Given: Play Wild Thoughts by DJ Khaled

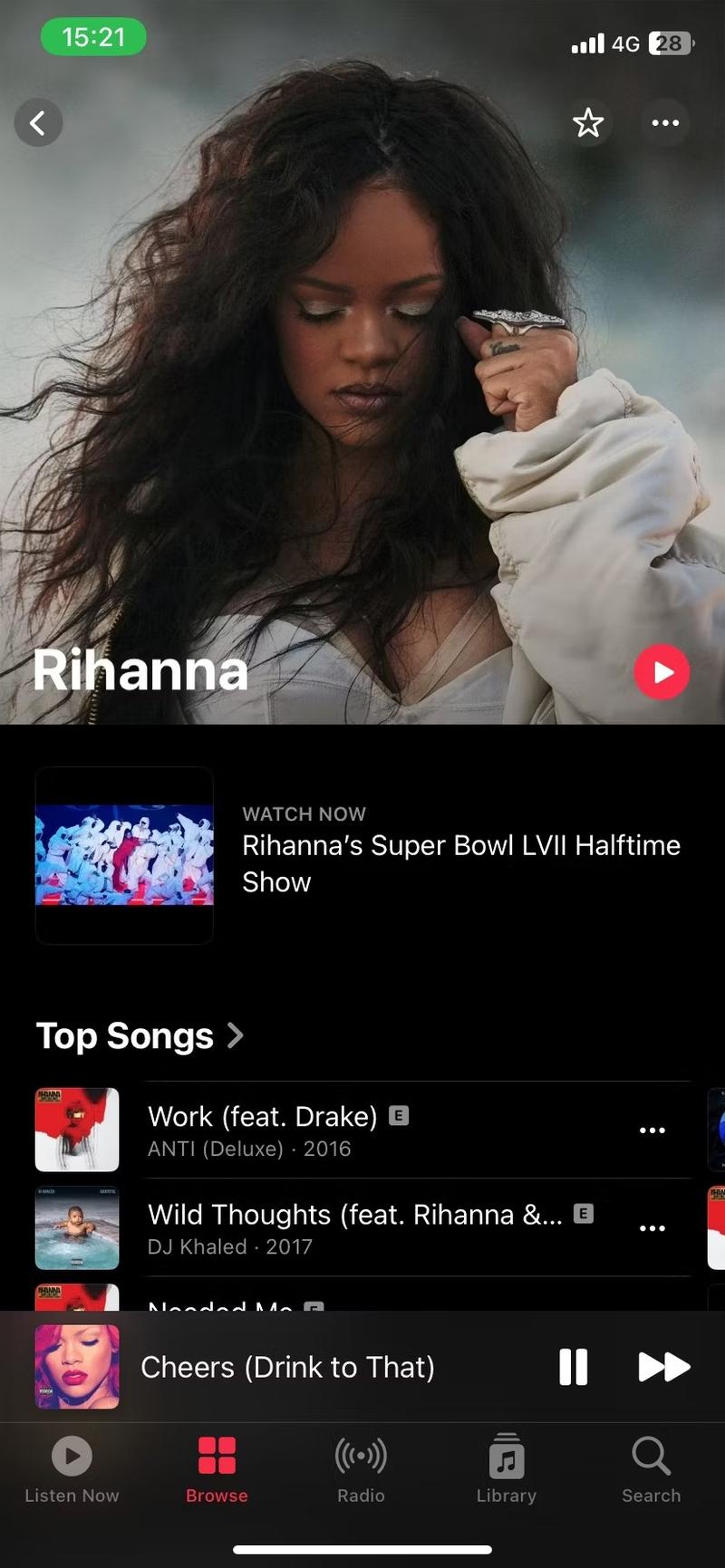Looking at the screenshot, I should [x=353, y=1227].
